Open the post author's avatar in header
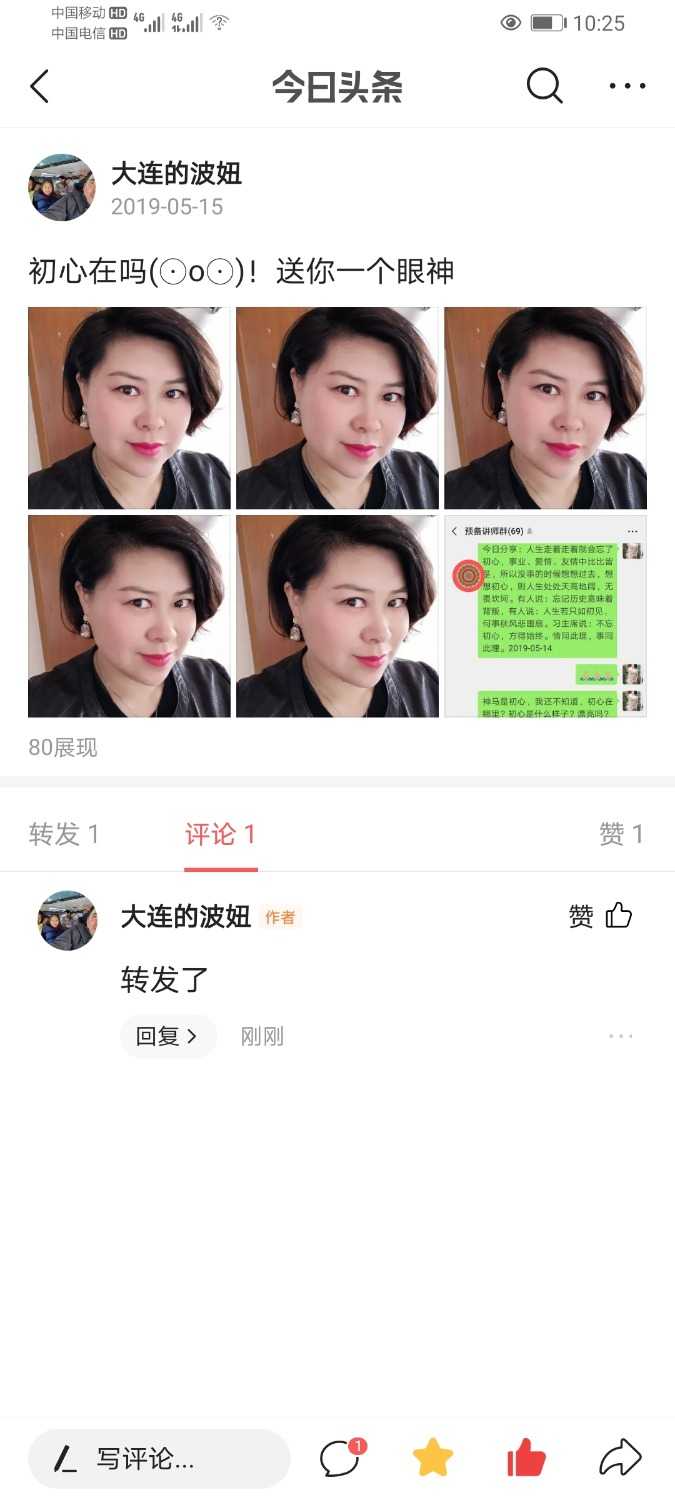The width and height of the screenshot is (675, 1500). (62, 187)
